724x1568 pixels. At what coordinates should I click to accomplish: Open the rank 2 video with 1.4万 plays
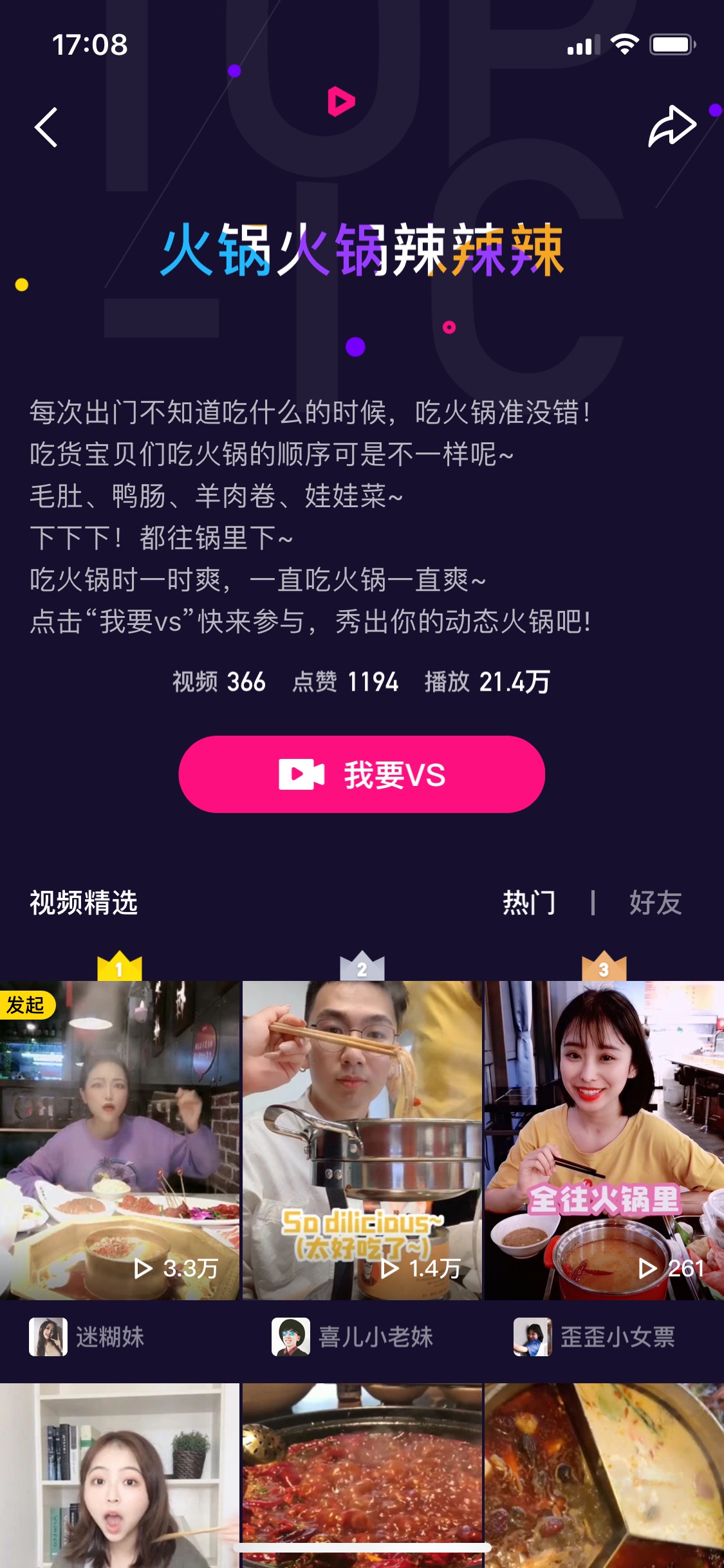point(362,1140)
